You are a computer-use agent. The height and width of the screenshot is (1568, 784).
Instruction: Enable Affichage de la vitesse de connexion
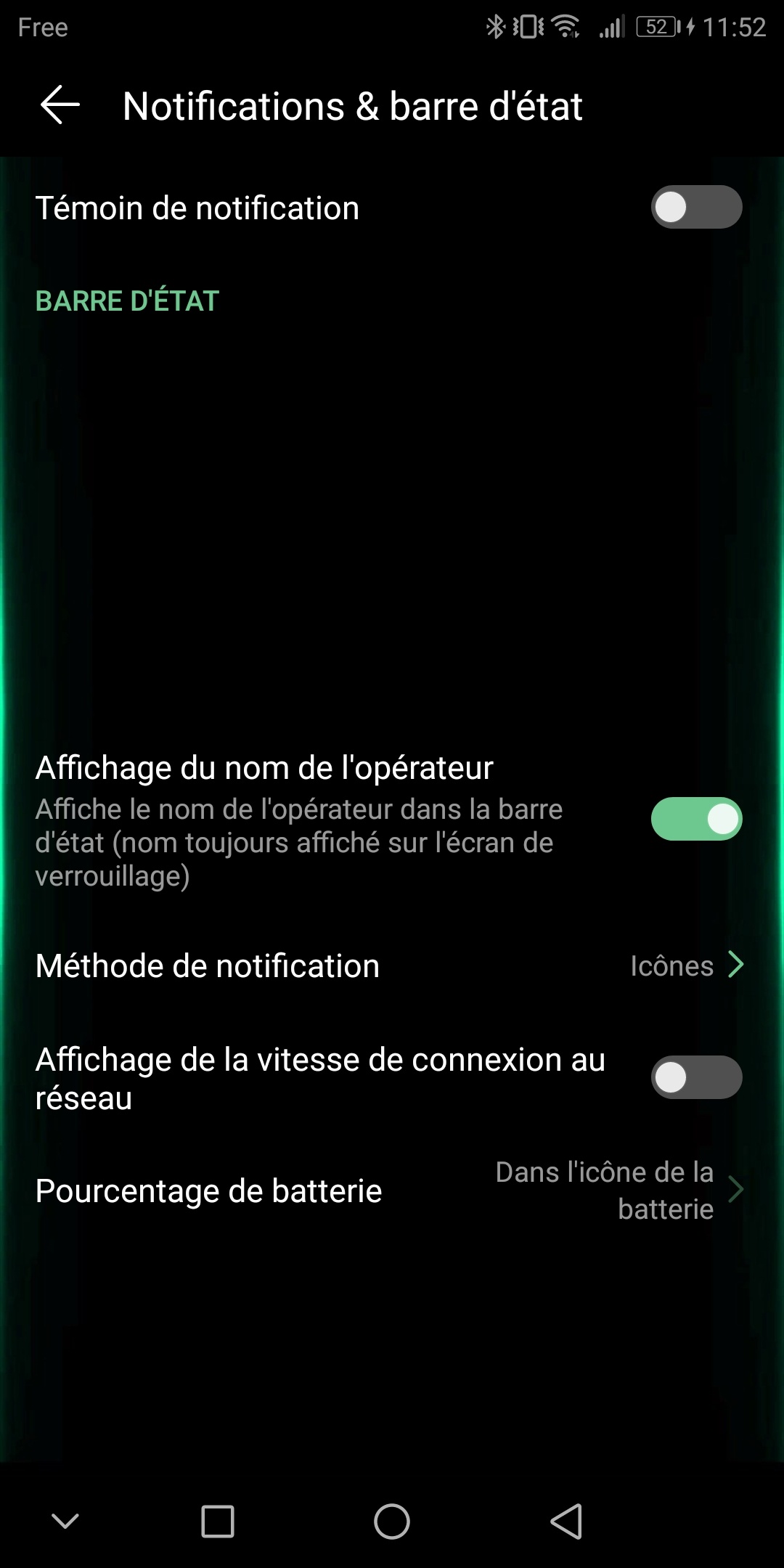696,1078
